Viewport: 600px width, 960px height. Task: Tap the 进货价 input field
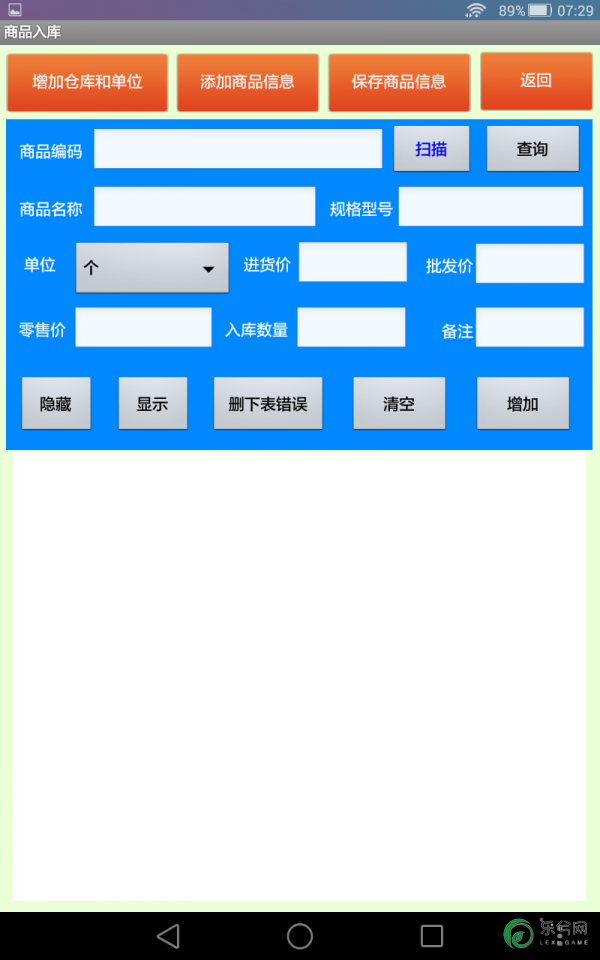(353, 262)
